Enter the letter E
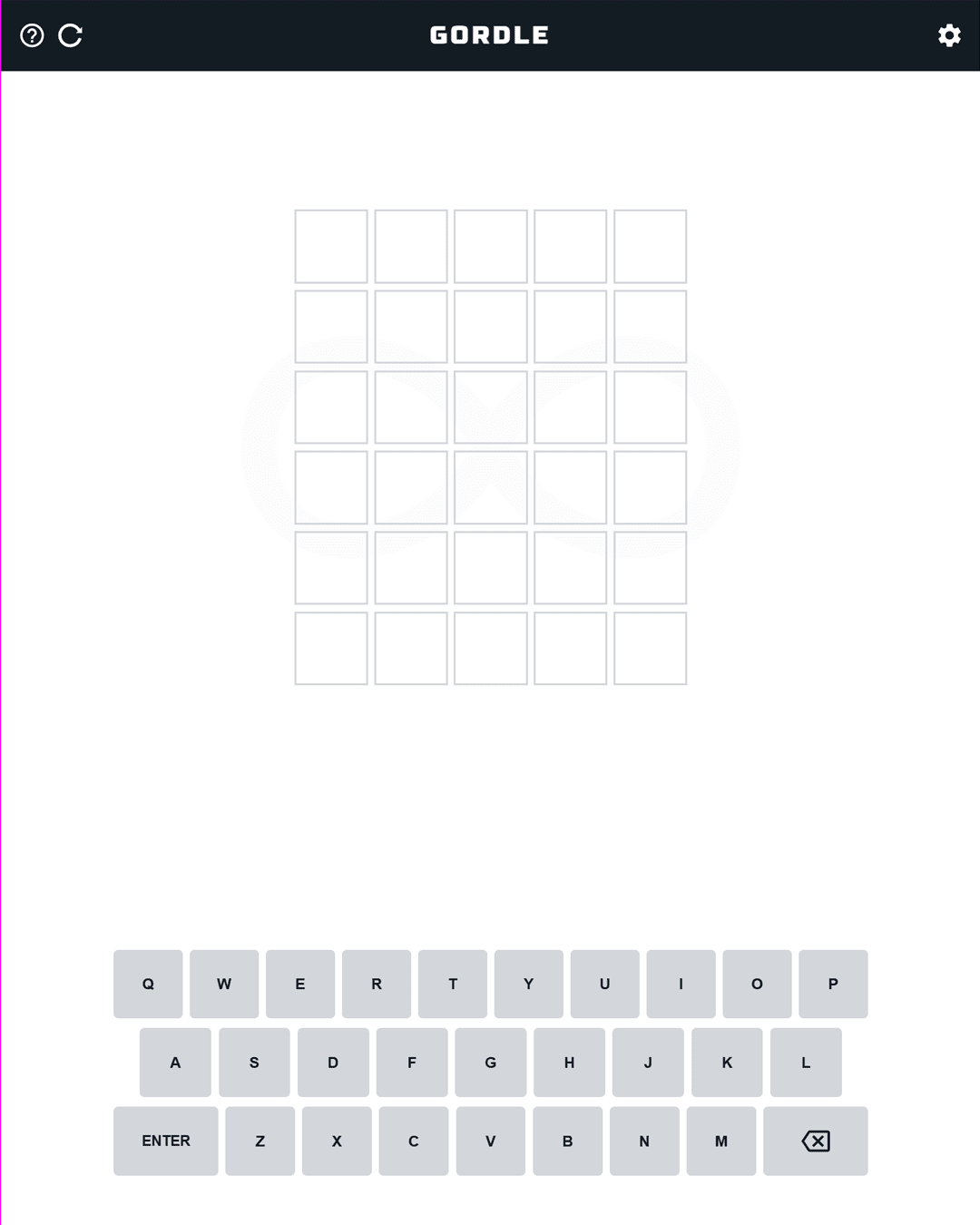Image resolution: width=980 pixels, height=1225 pixels. click(x=300, y=984)
